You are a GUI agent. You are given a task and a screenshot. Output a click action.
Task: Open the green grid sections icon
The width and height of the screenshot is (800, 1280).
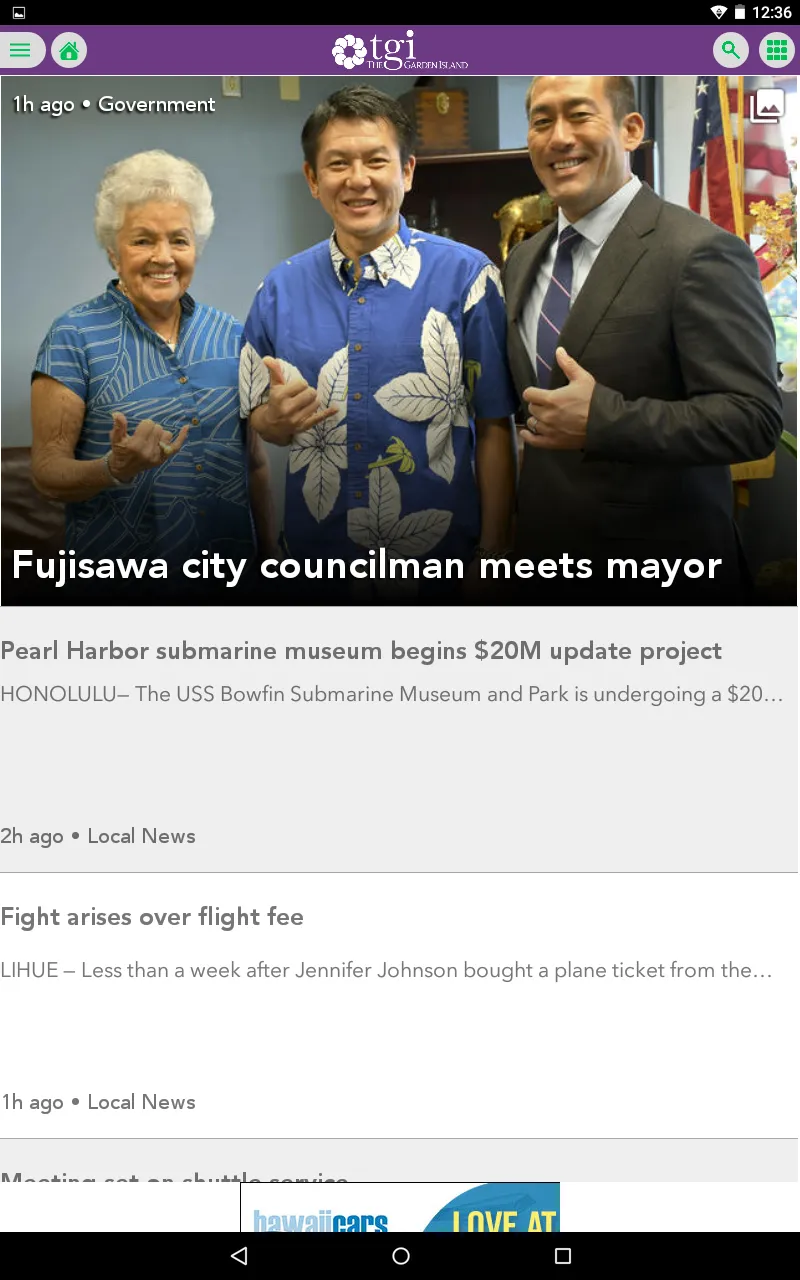coord(777,50)
